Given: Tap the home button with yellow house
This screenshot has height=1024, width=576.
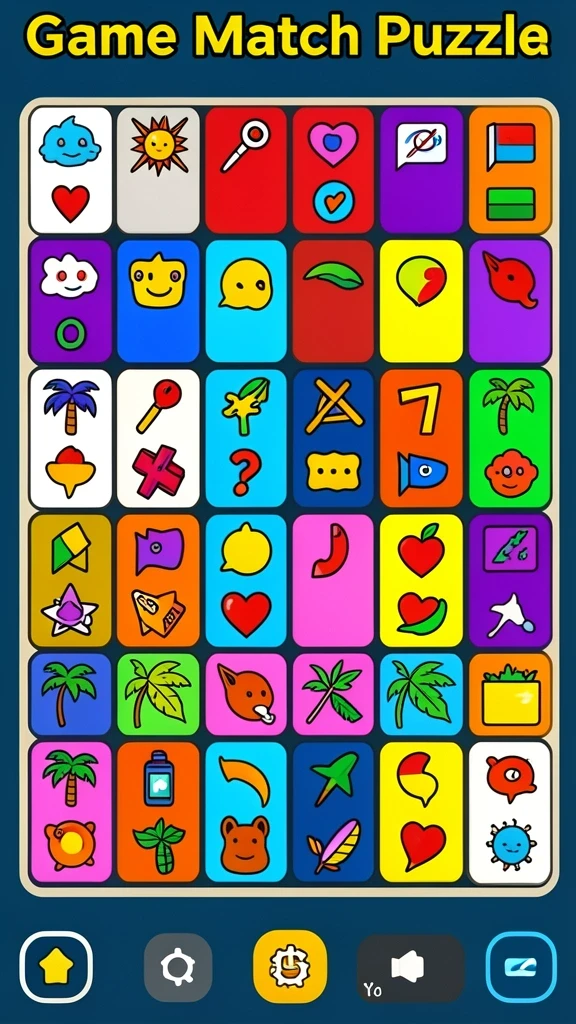Looking at the screenshot, I should pyautogui.click(x=56, y=967).
